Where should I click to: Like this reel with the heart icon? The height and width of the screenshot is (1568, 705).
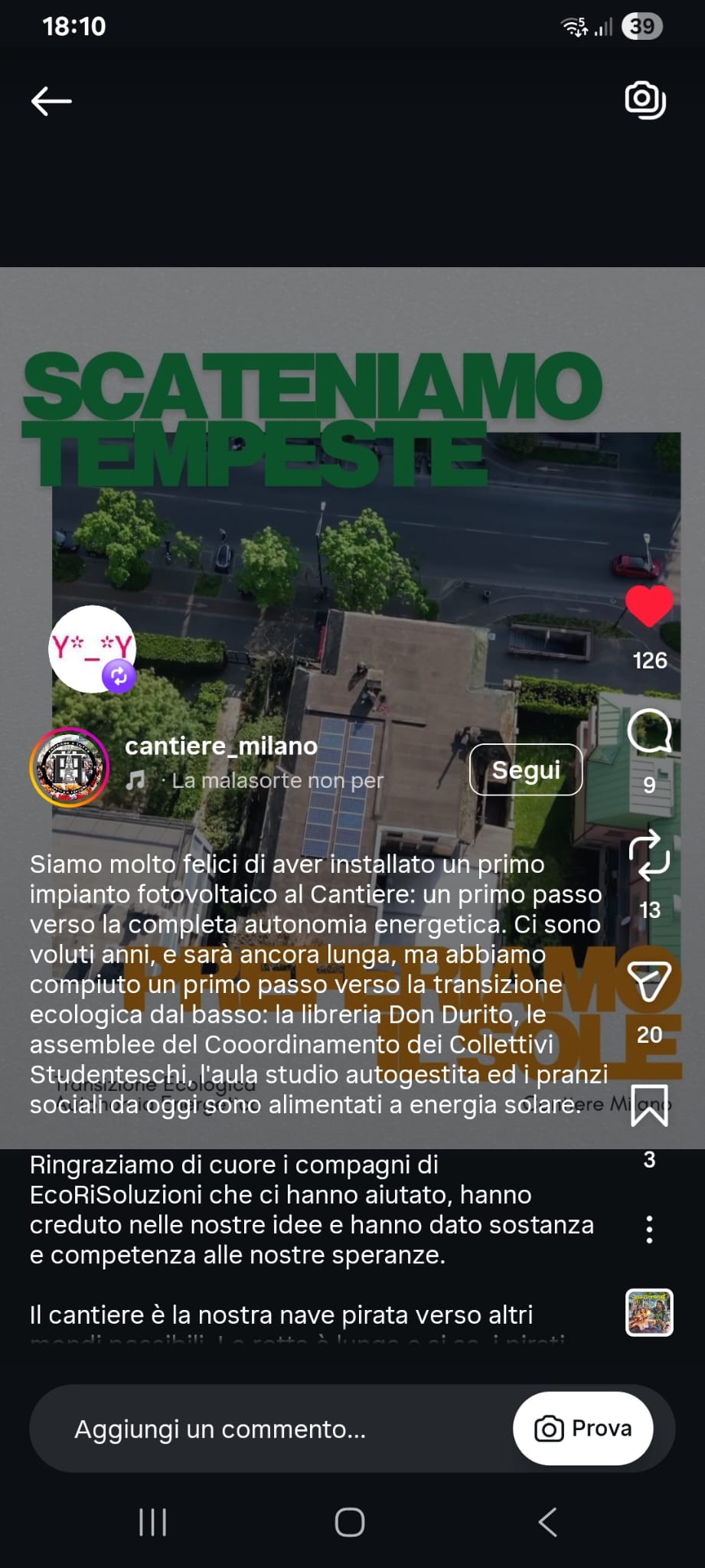(x=649, y=607)
